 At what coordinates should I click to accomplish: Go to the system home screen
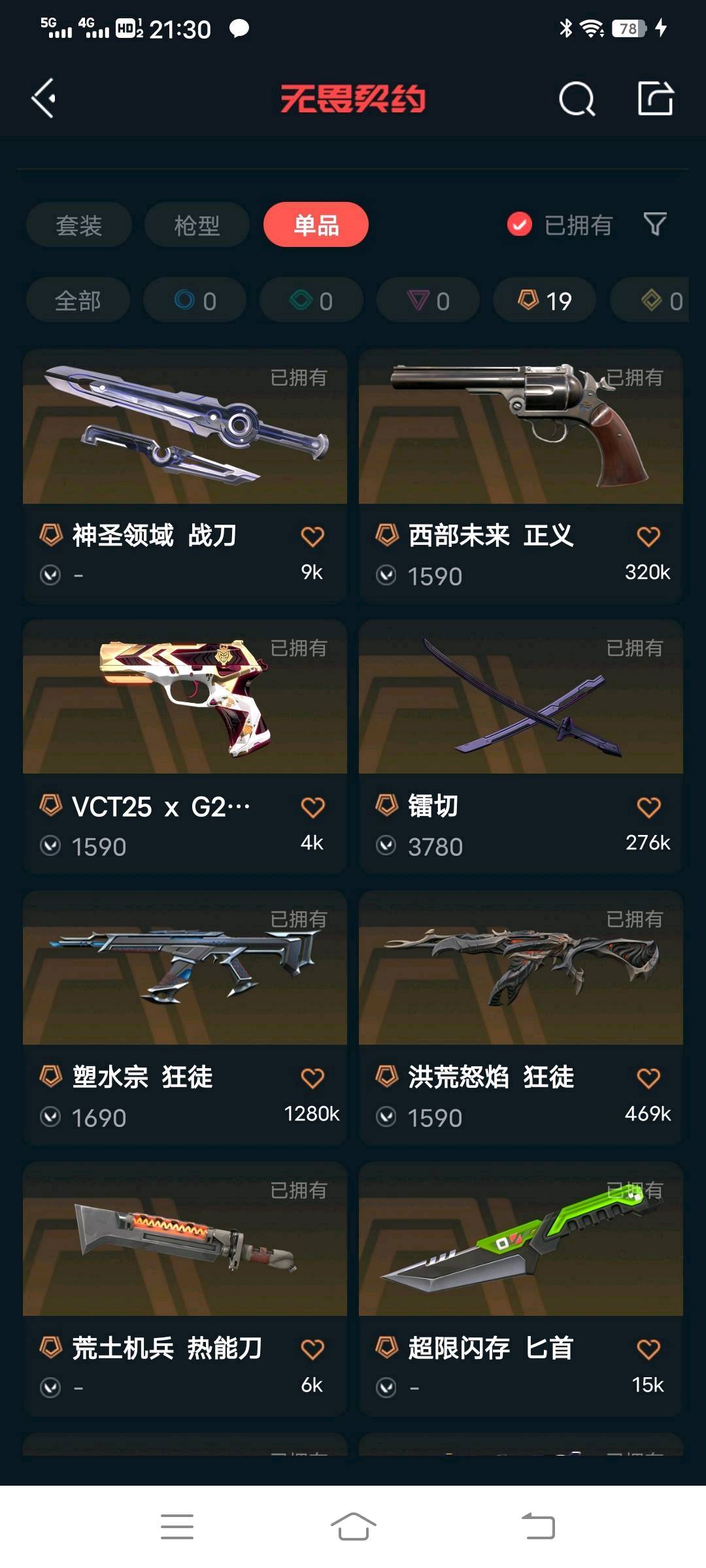(353, 1527)
